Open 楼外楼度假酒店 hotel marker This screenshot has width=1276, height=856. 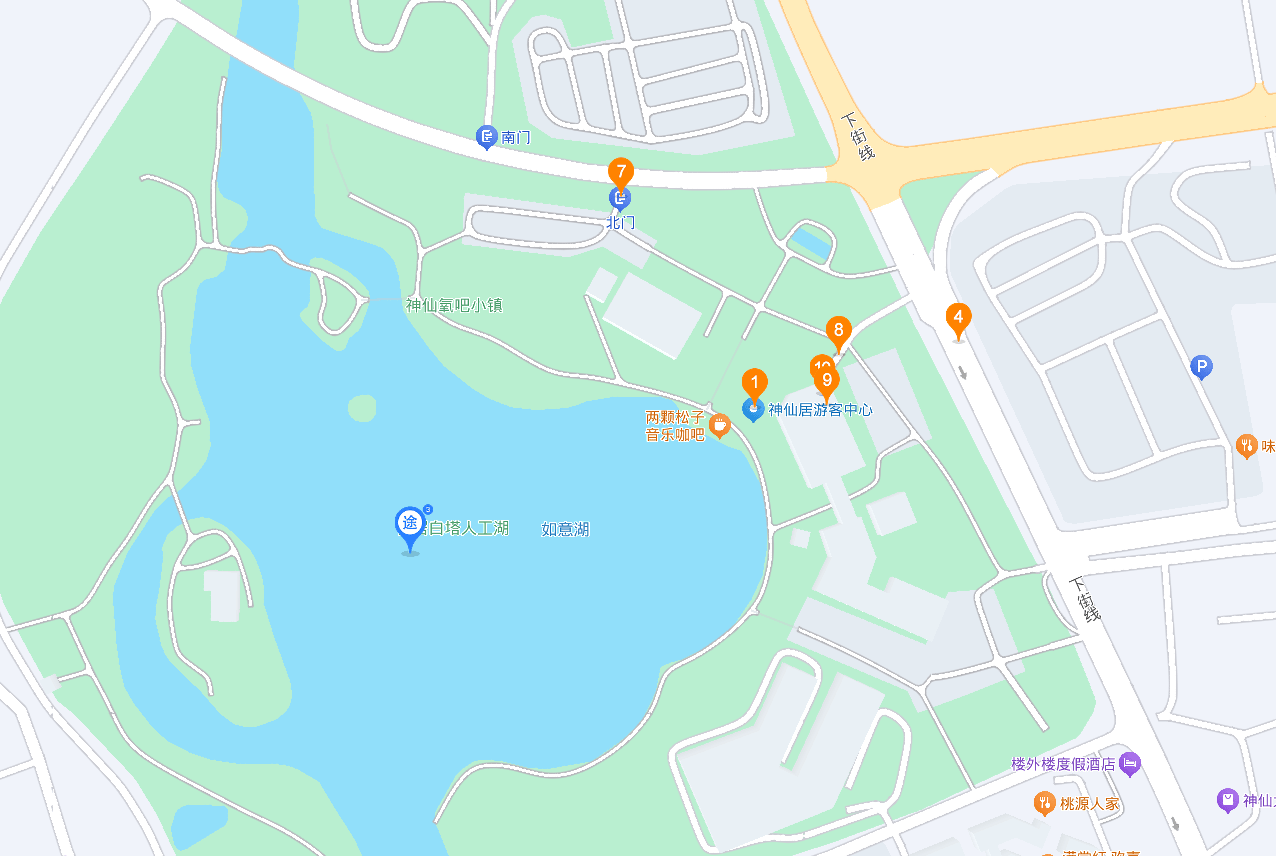tap(1130, 765)
